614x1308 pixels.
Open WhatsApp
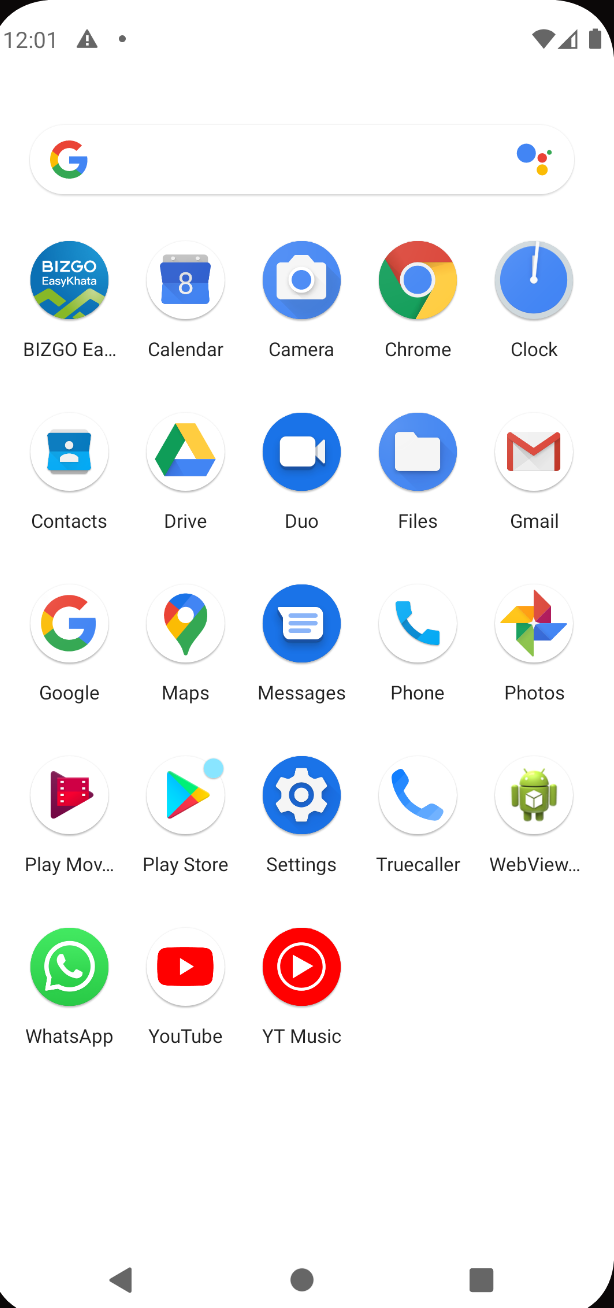[69, 969]
